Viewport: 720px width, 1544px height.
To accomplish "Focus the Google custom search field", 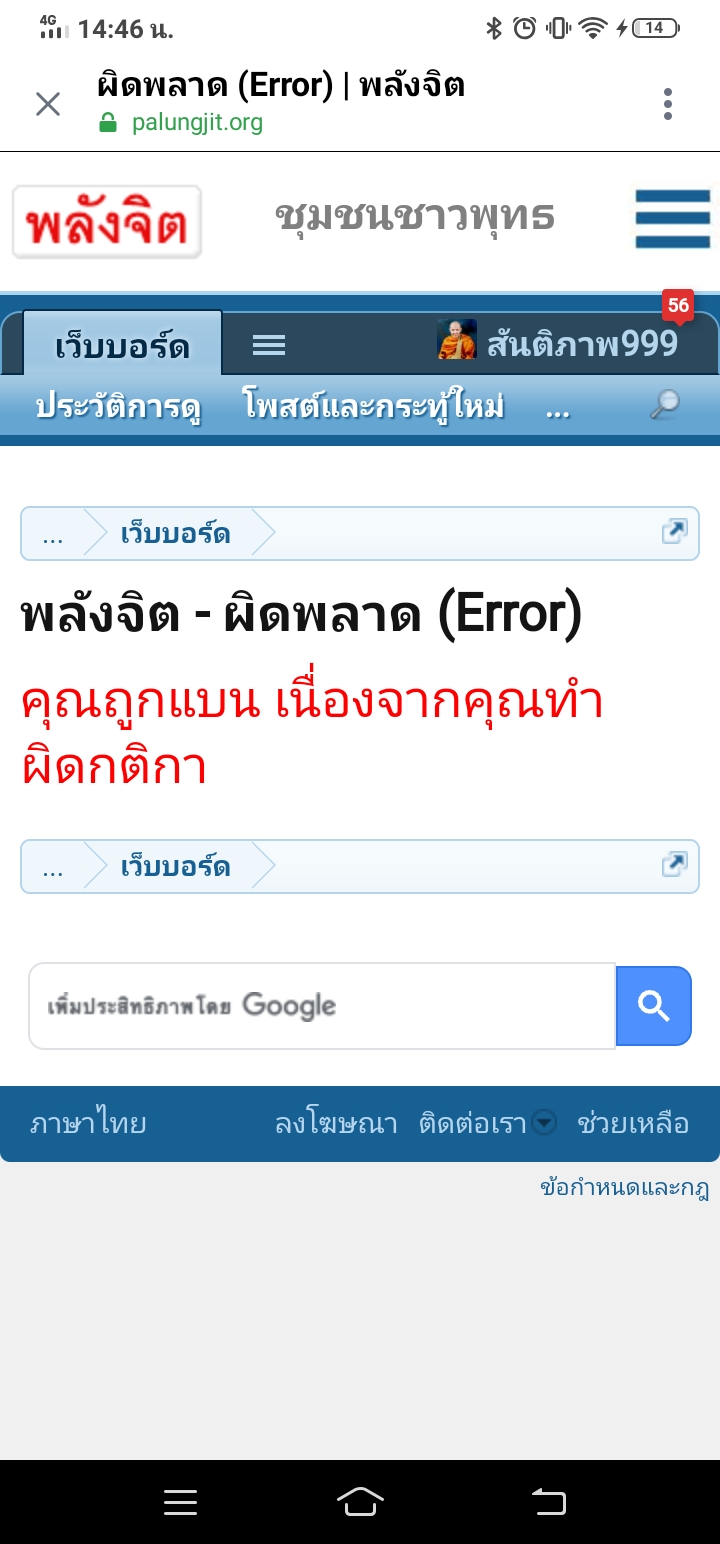I will (x=322, y=1006).
